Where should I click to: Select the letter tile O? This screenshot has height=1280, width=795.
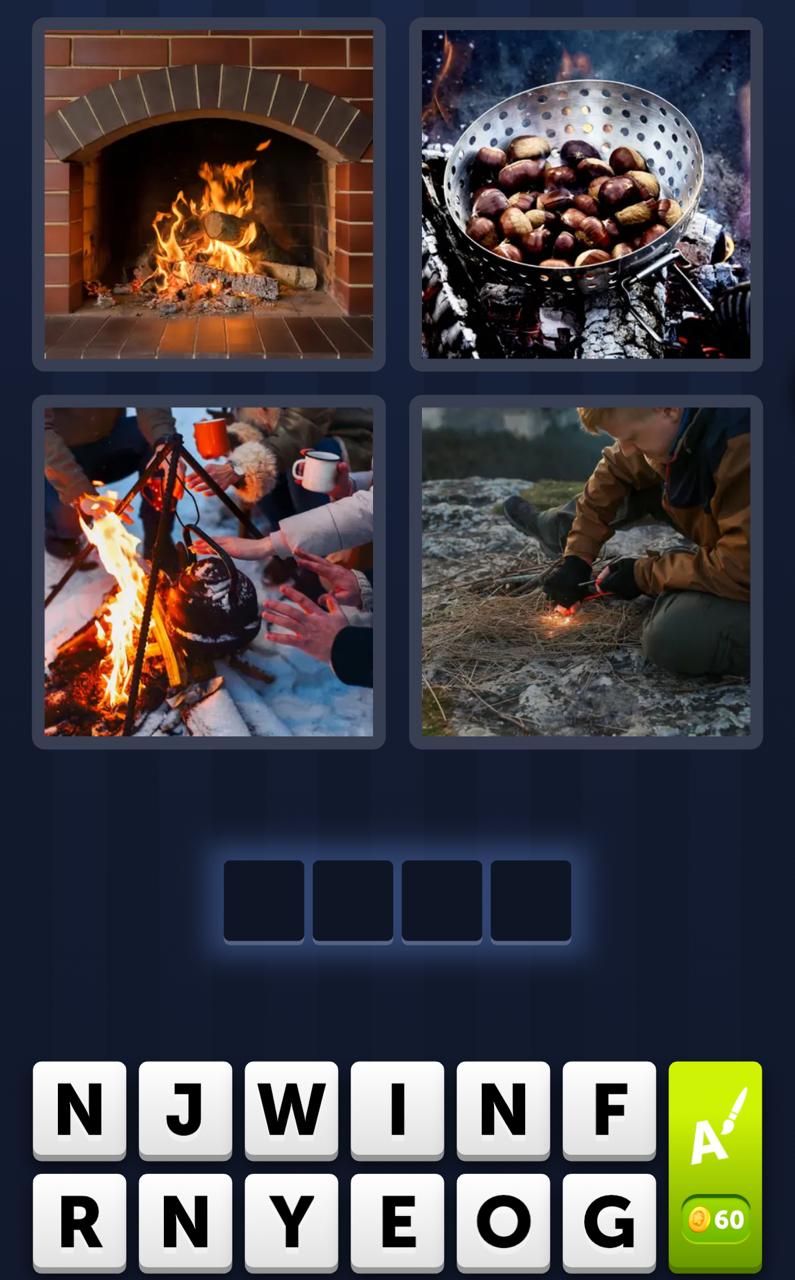pyautogui.click(x=505, y=1220)
